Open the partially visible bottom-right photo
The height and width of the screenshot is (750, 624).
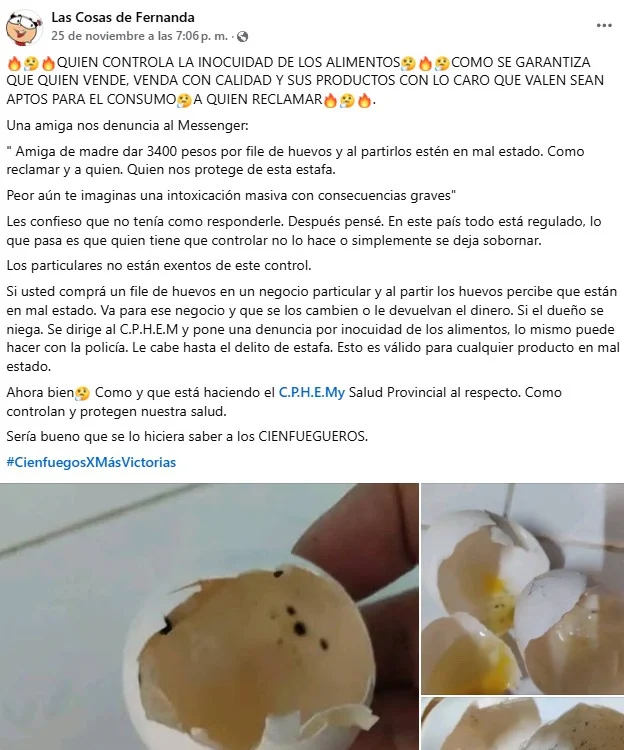point(522,724)
